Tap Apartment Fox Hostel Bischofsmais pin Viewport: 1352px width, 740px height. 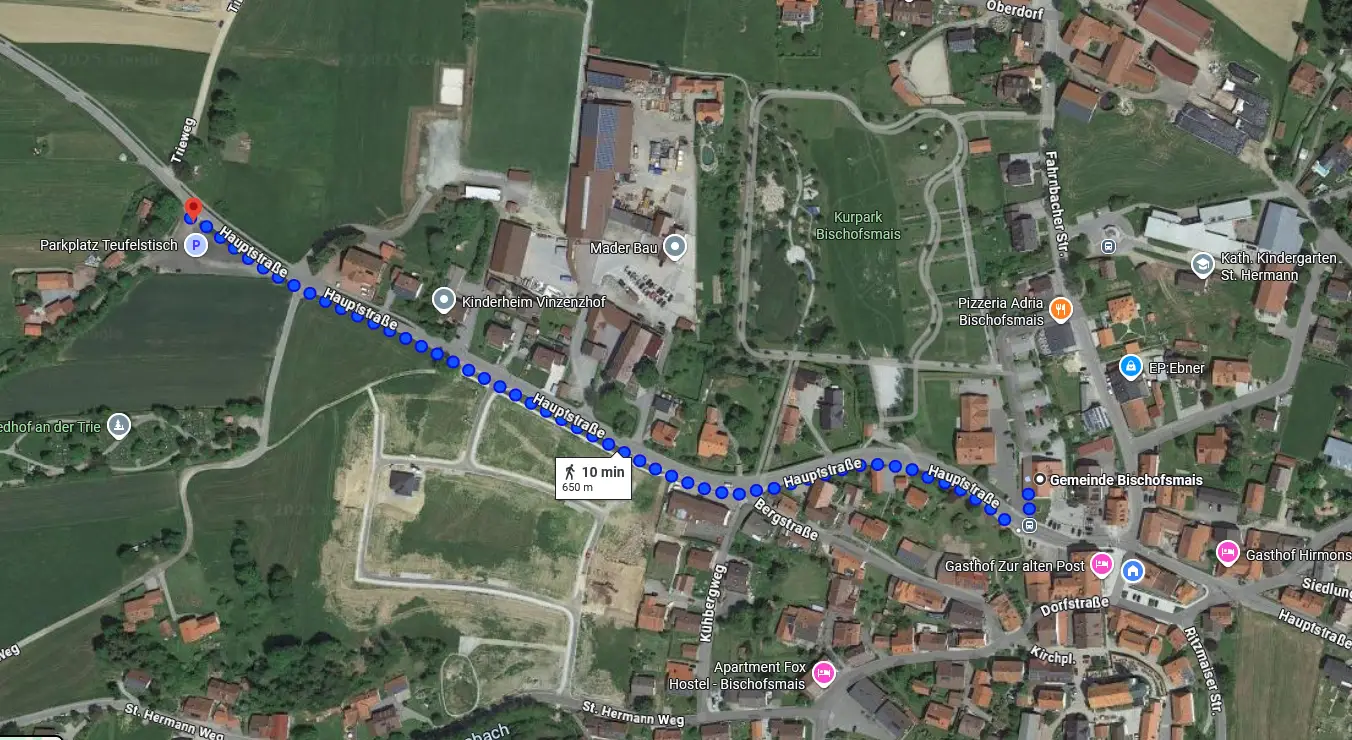pos(824,673)
